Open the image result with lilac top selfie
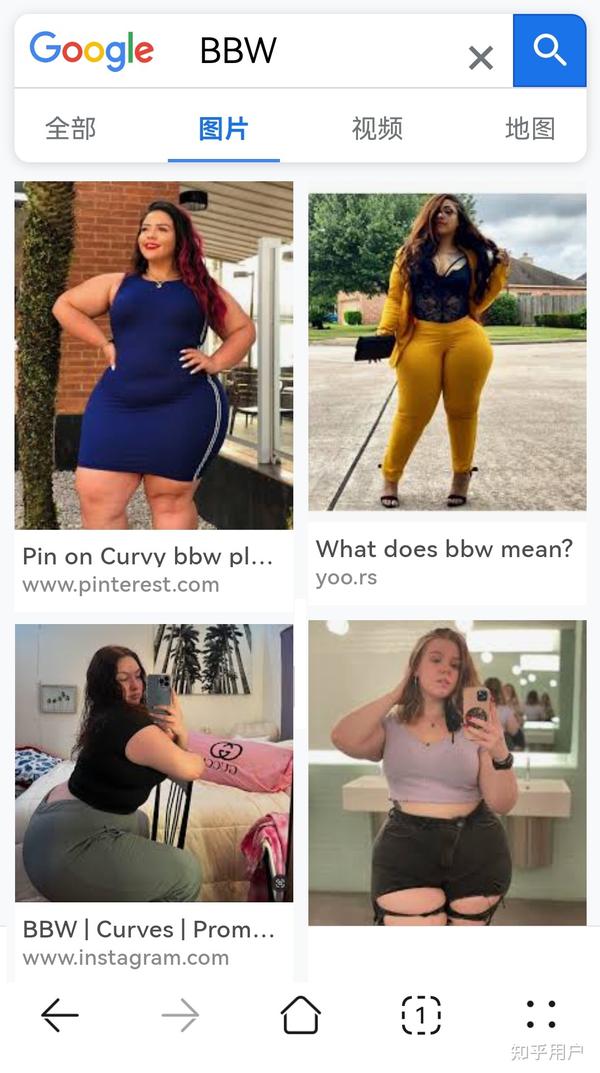This screenshot has height=1073, width=600. click(447, 773)
